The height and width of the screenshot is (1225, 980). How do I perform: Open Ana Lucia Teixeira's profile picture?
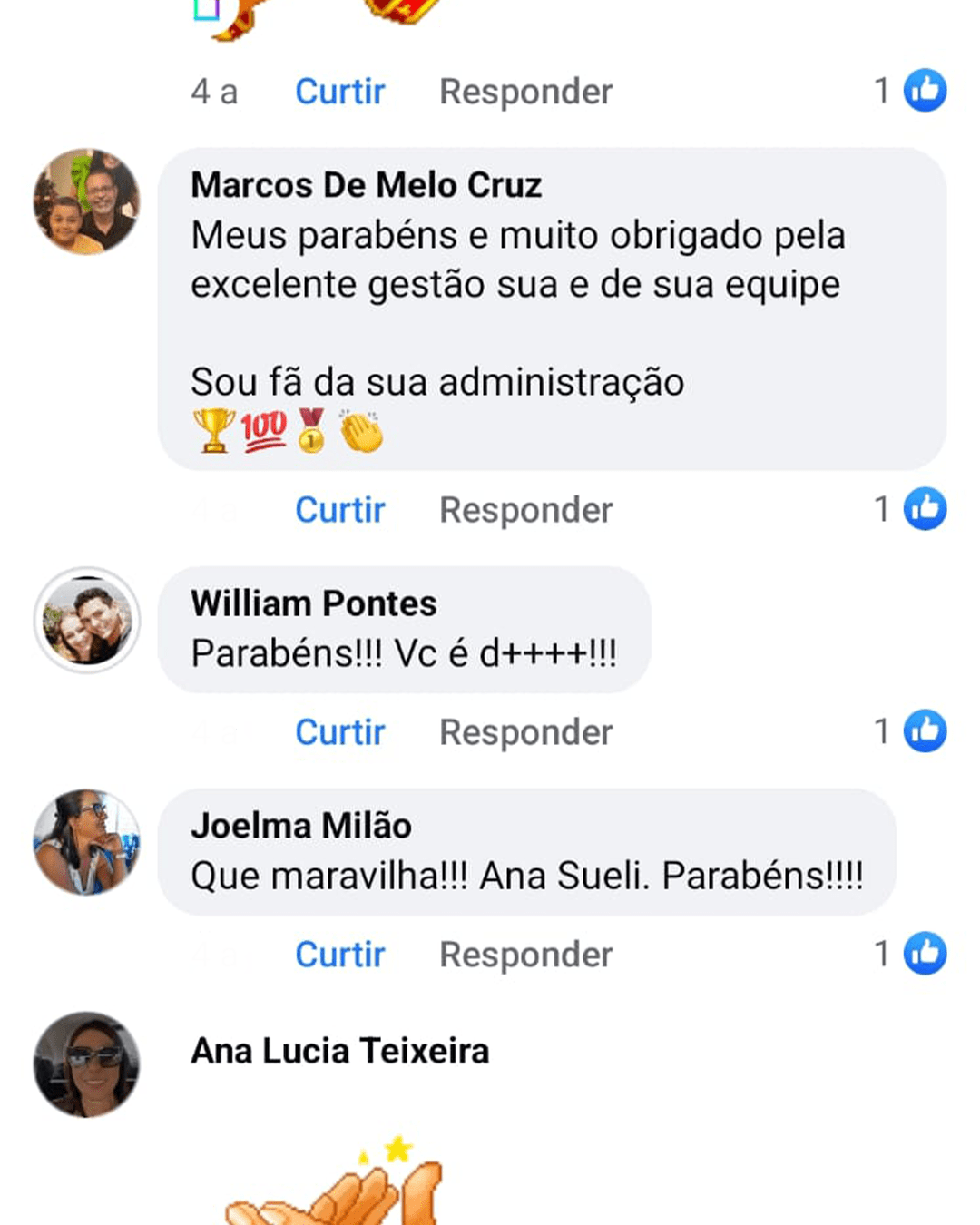(x=87, y=1064)
